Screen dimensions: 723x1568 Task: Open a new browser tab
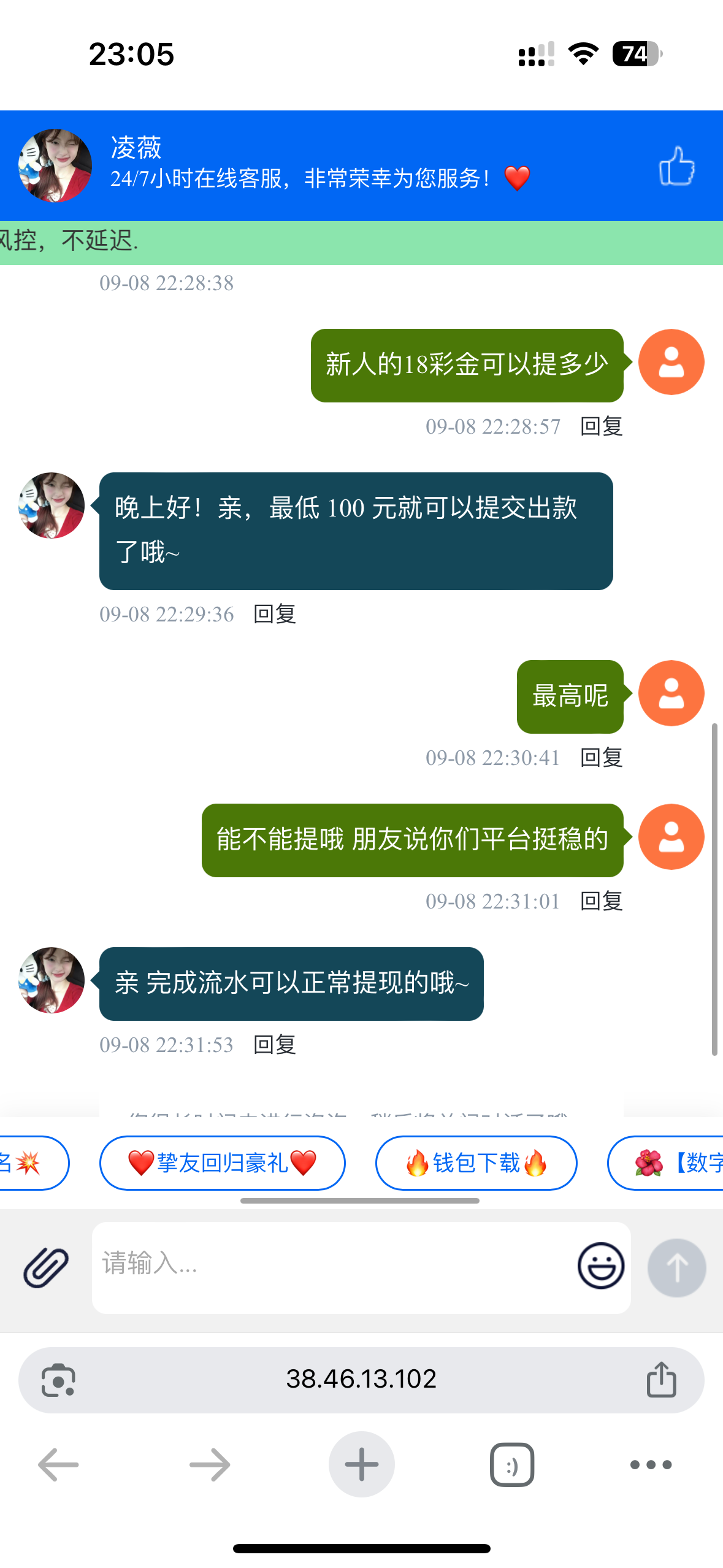(x=361, y=1464)
